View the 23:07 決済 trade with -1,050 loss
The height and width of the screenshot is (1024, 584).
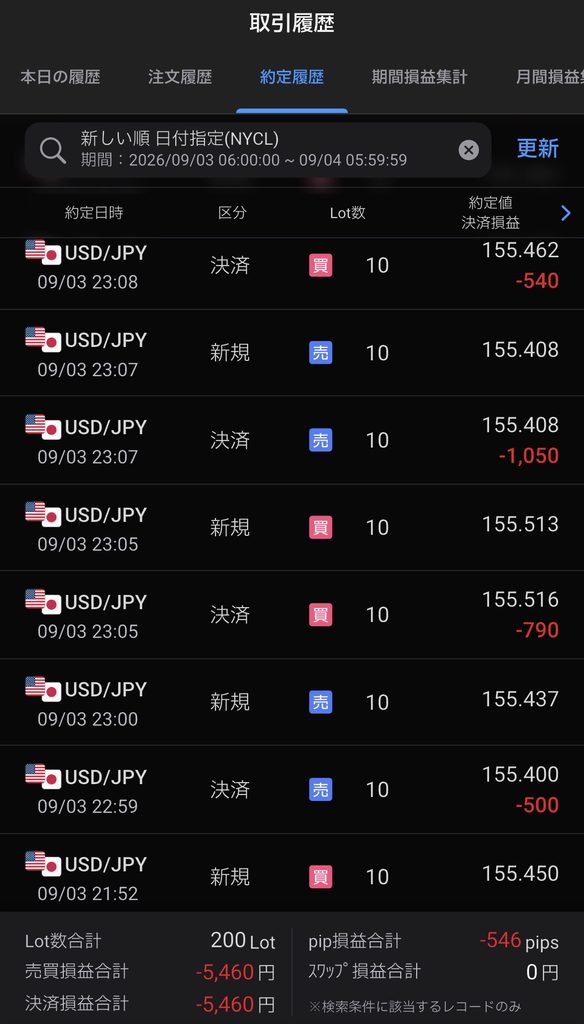(292, 440)
